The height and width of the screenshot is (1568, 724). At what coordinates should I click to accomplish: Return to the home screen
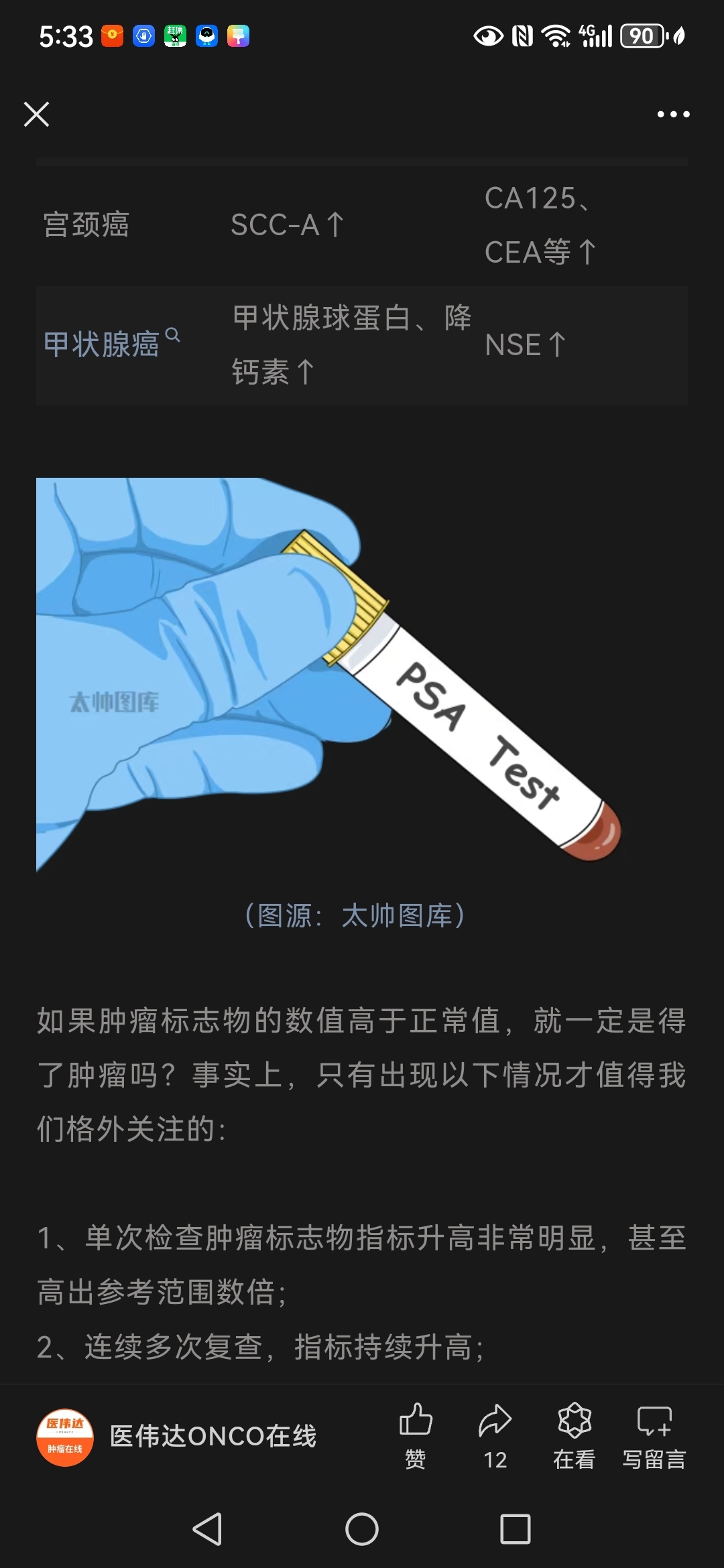tap(362, 1529)
